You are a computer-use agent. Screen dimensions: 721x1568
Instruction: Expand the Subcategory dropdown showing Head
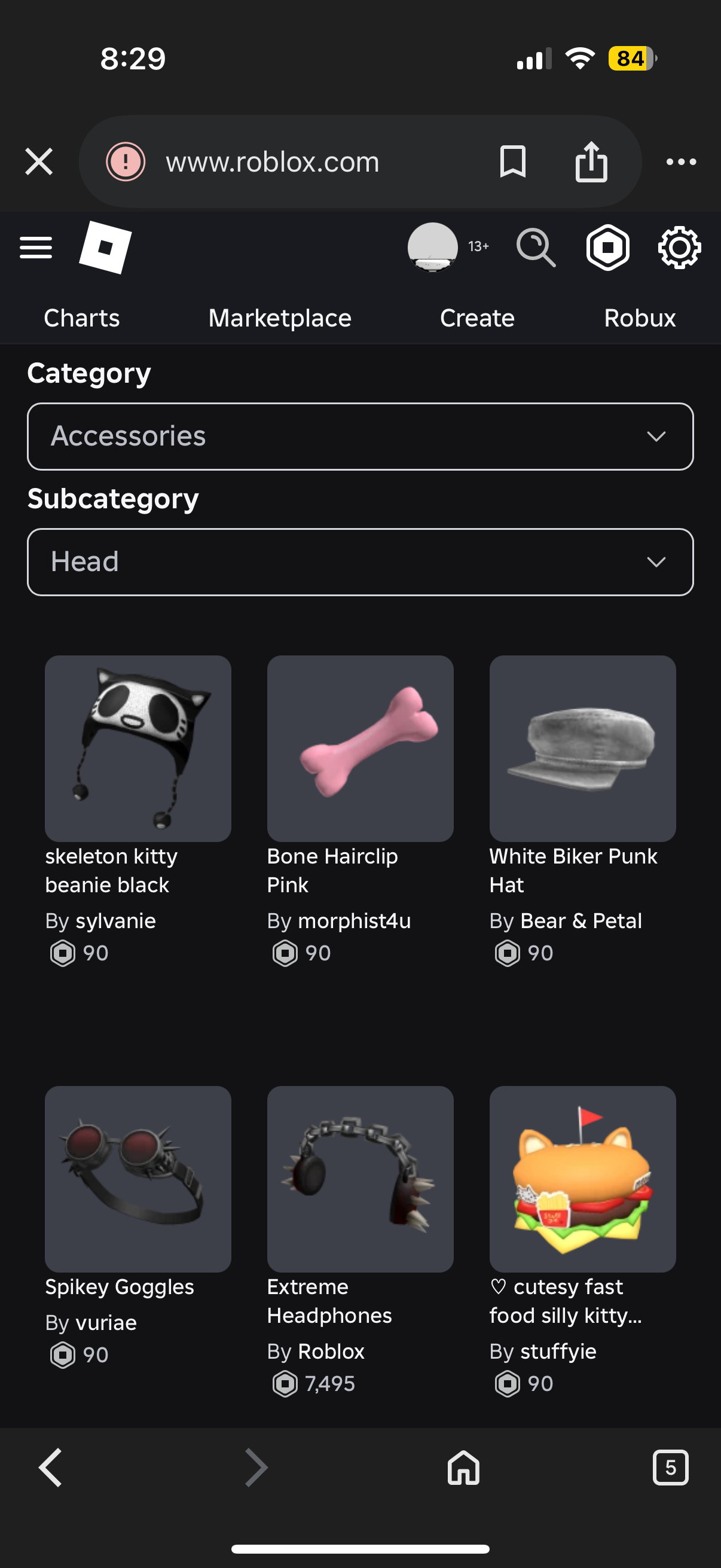(360, 562)
